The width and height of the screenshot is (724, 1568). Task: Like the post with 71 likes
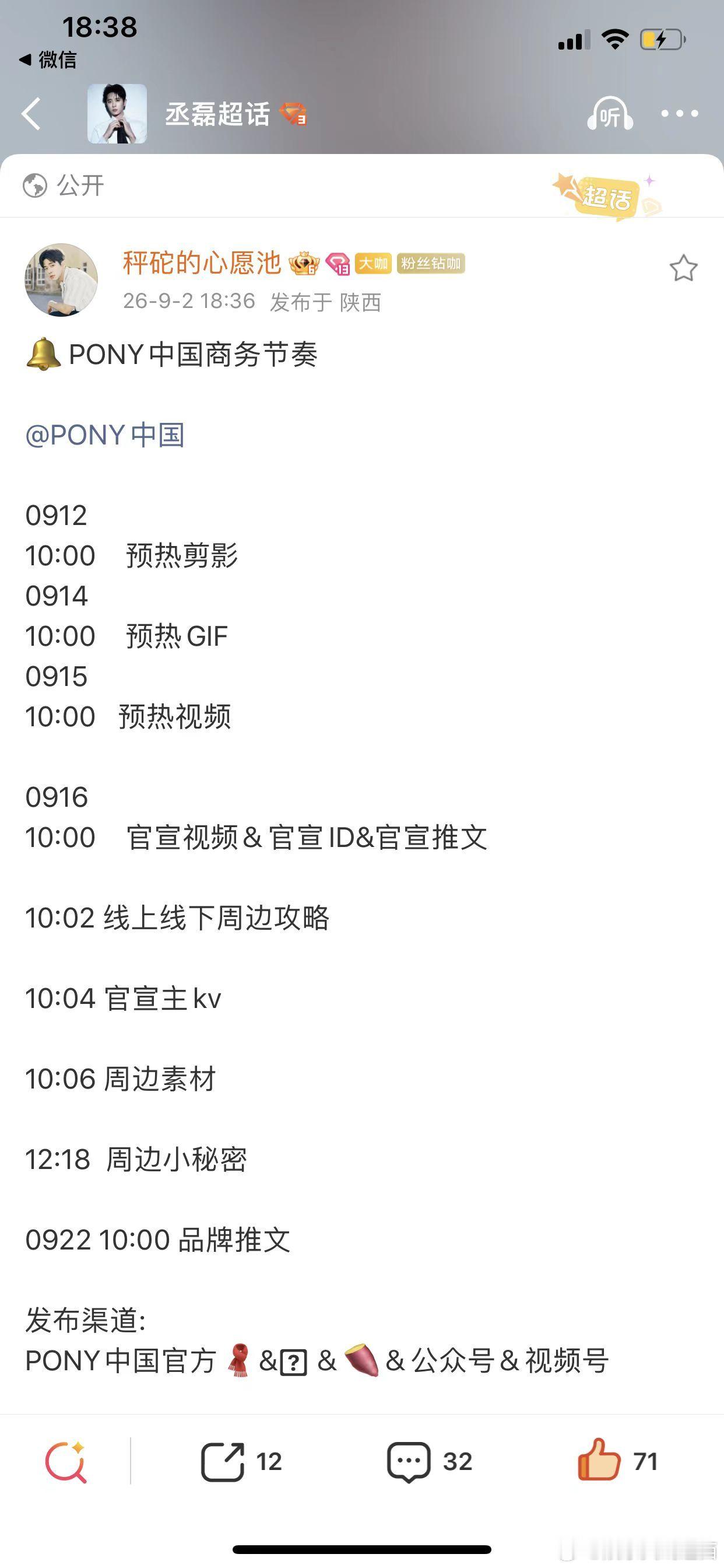[x=617, y=1459]
